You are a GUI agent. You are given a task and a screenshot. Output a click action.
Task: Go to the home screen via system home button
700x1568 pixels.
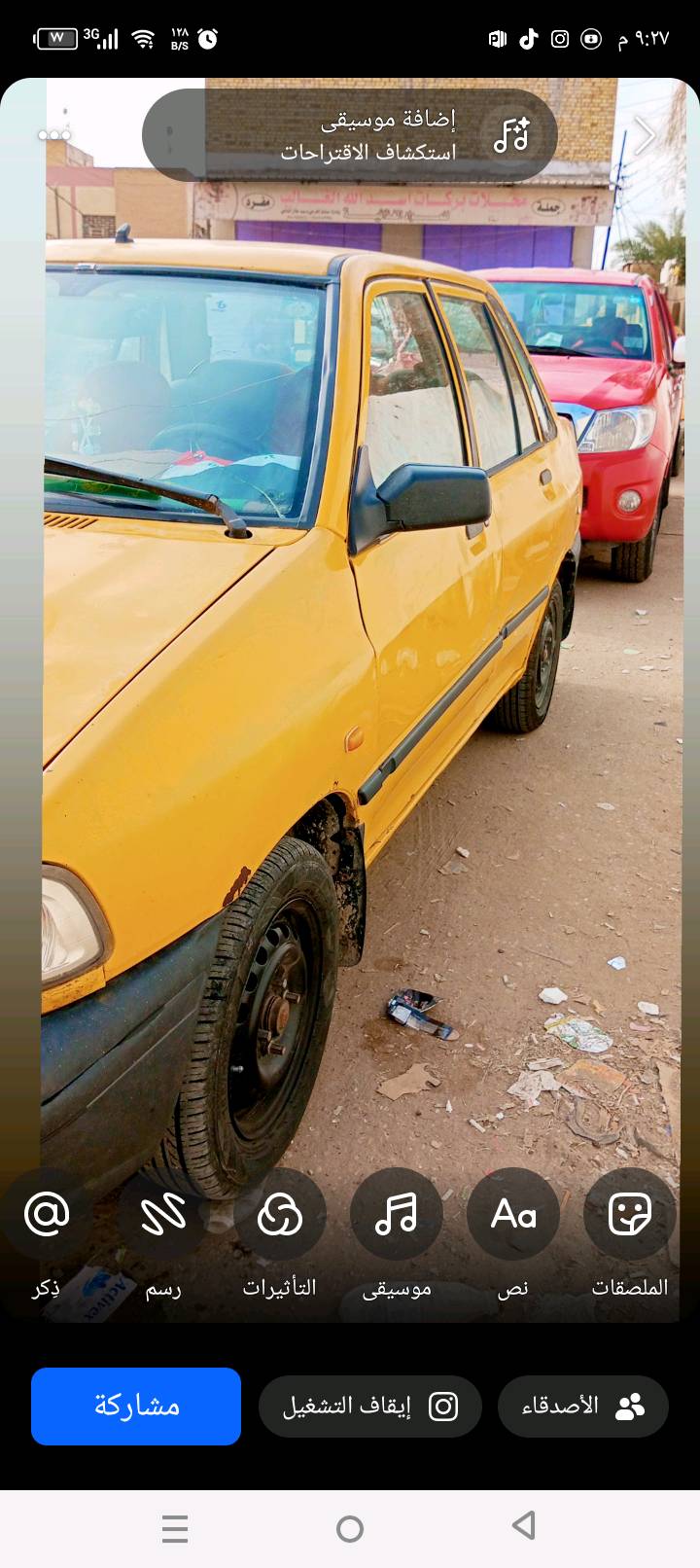click(x=350, y=1529)
